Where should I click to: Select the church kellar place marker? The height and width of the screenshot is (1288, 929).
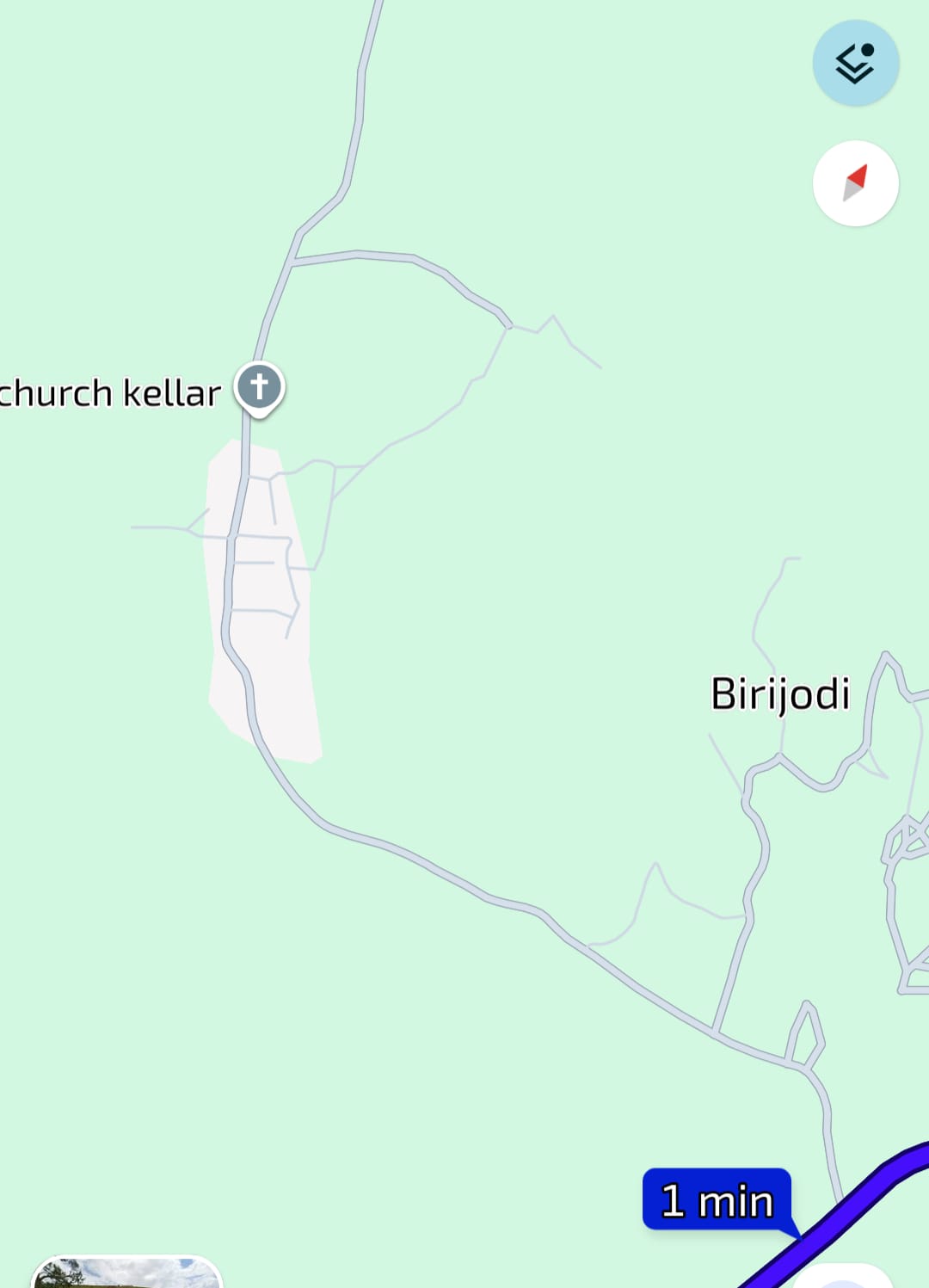259,388
